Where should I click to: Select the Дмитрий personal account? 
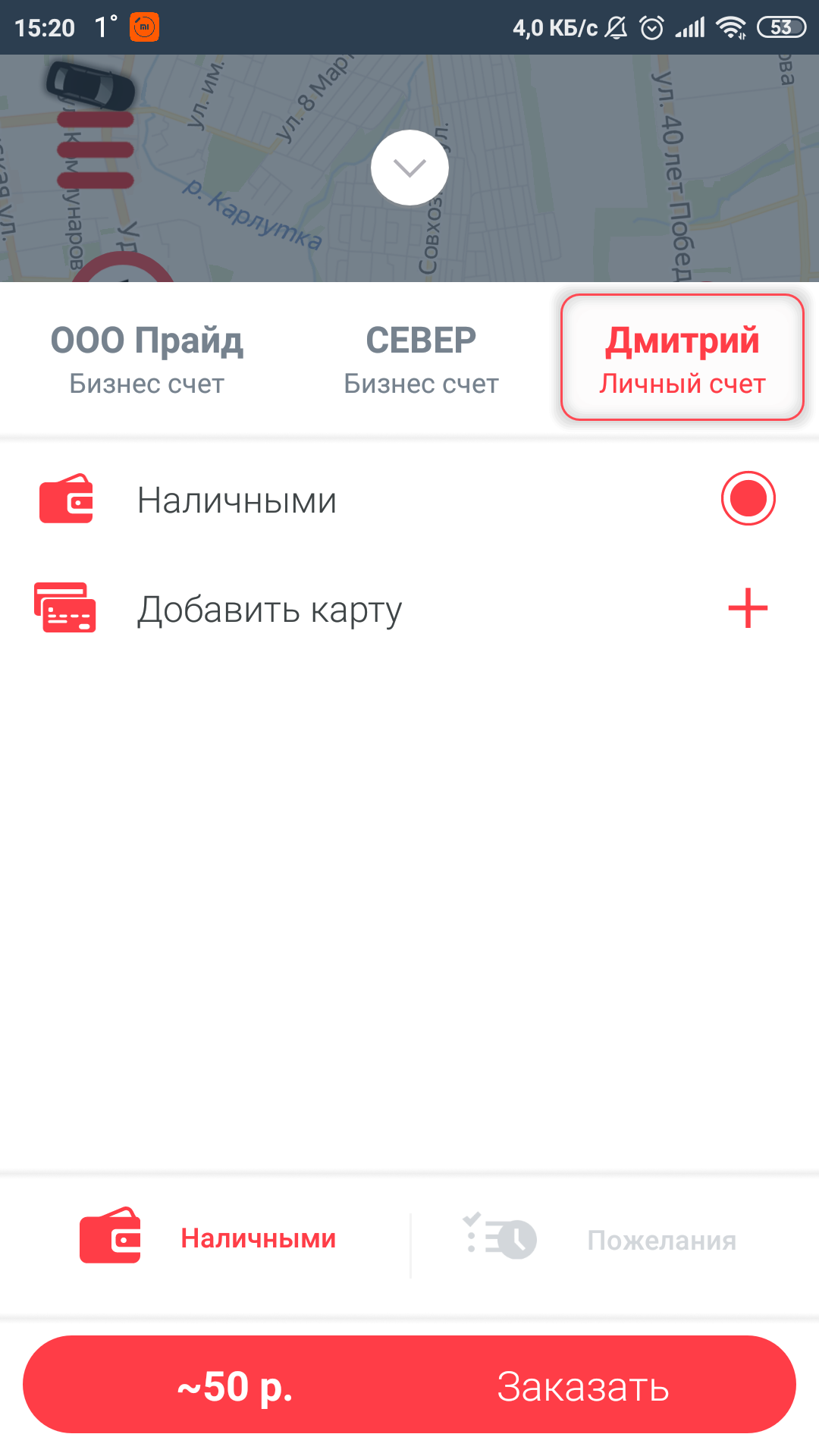coord(682,358)
